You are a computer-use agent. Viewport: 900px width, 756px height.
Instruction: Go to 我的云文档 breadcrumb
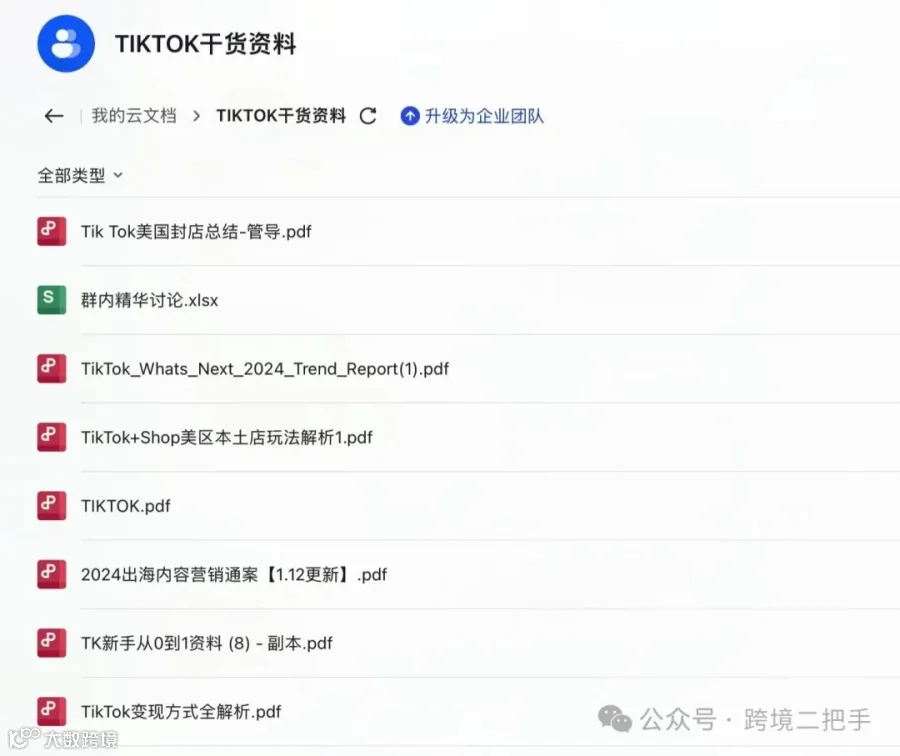[134, 116]
